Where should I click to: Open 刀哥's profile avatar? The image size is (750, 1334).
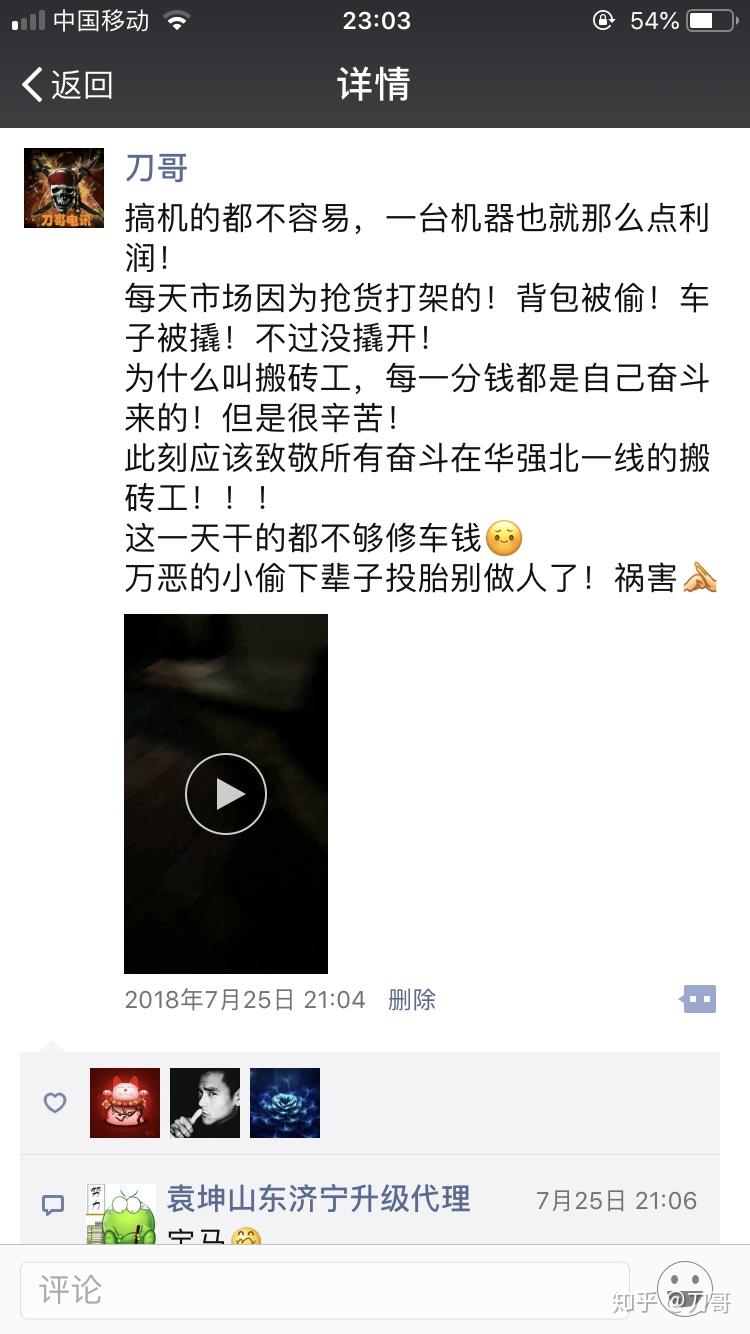pos(64,188)
